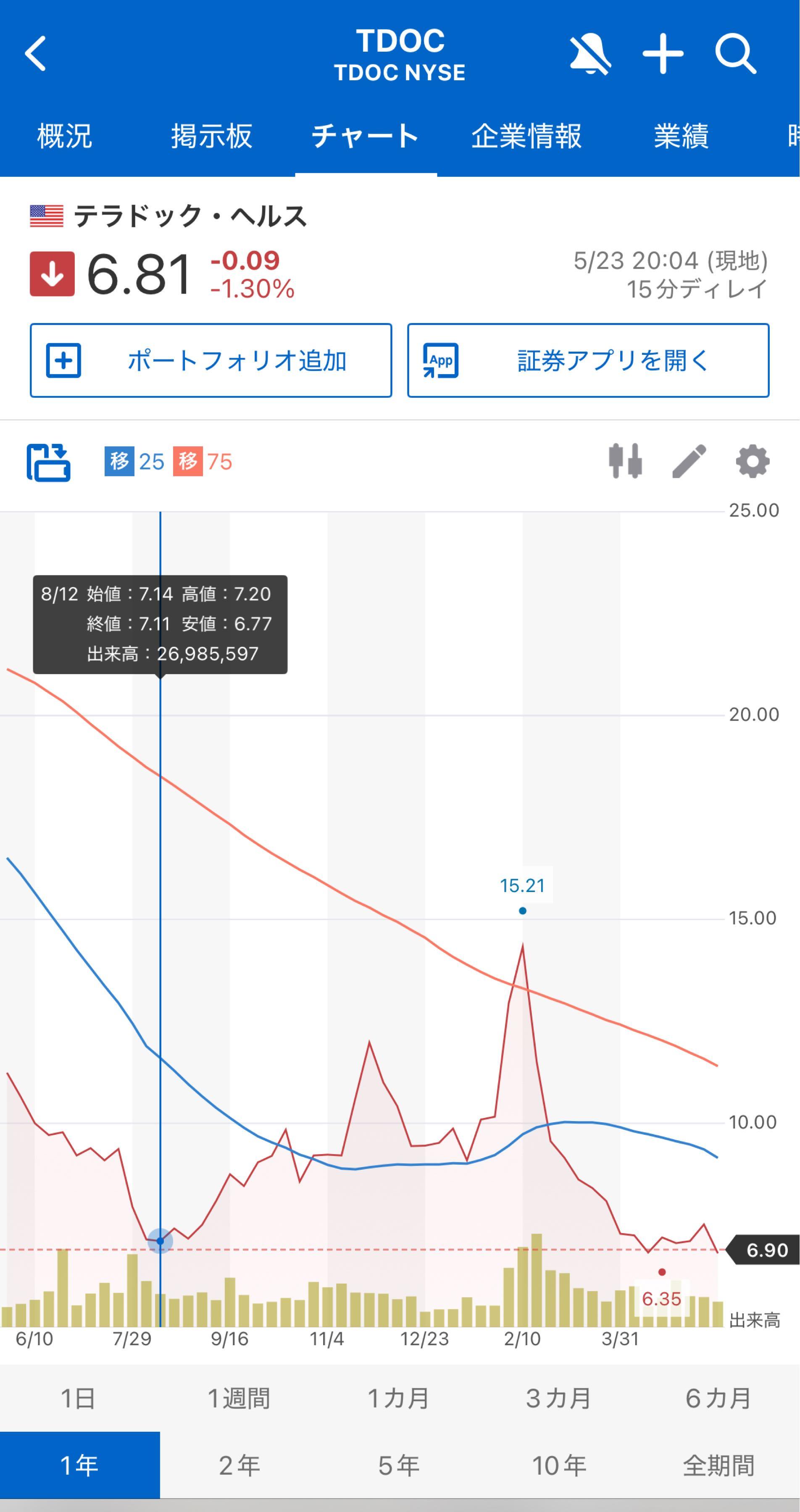Screen dimensions: 800x1512
Task: Select the pencil drawing tool
Action: pos(688,462)
